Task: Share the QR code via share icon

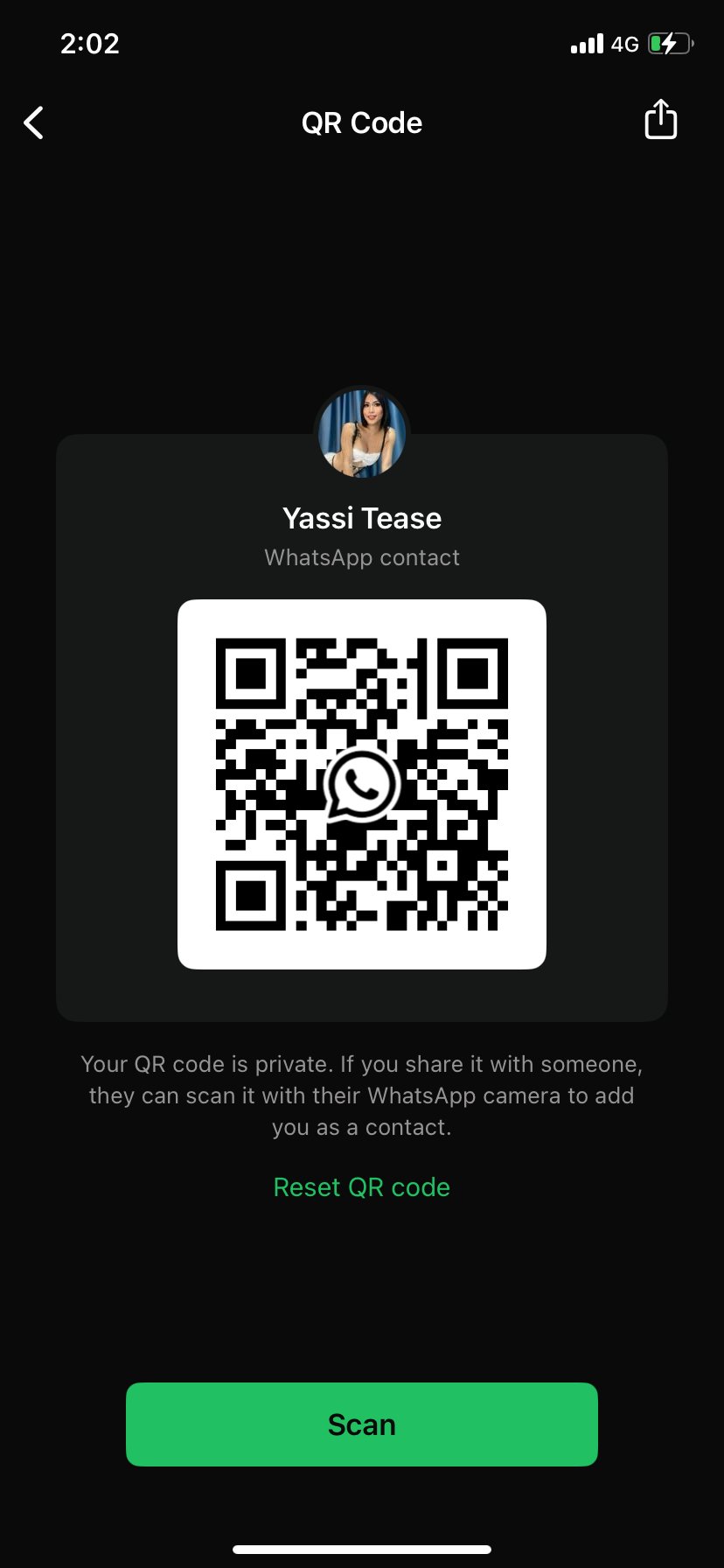Action: click(x=660, y=119)
